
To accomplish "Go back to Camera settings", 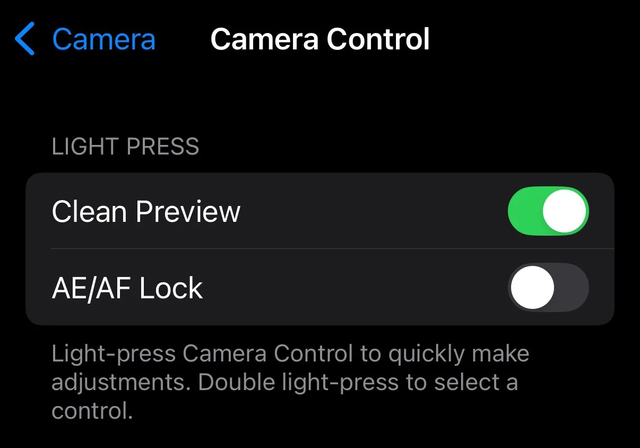I will (x=86, y=40).
